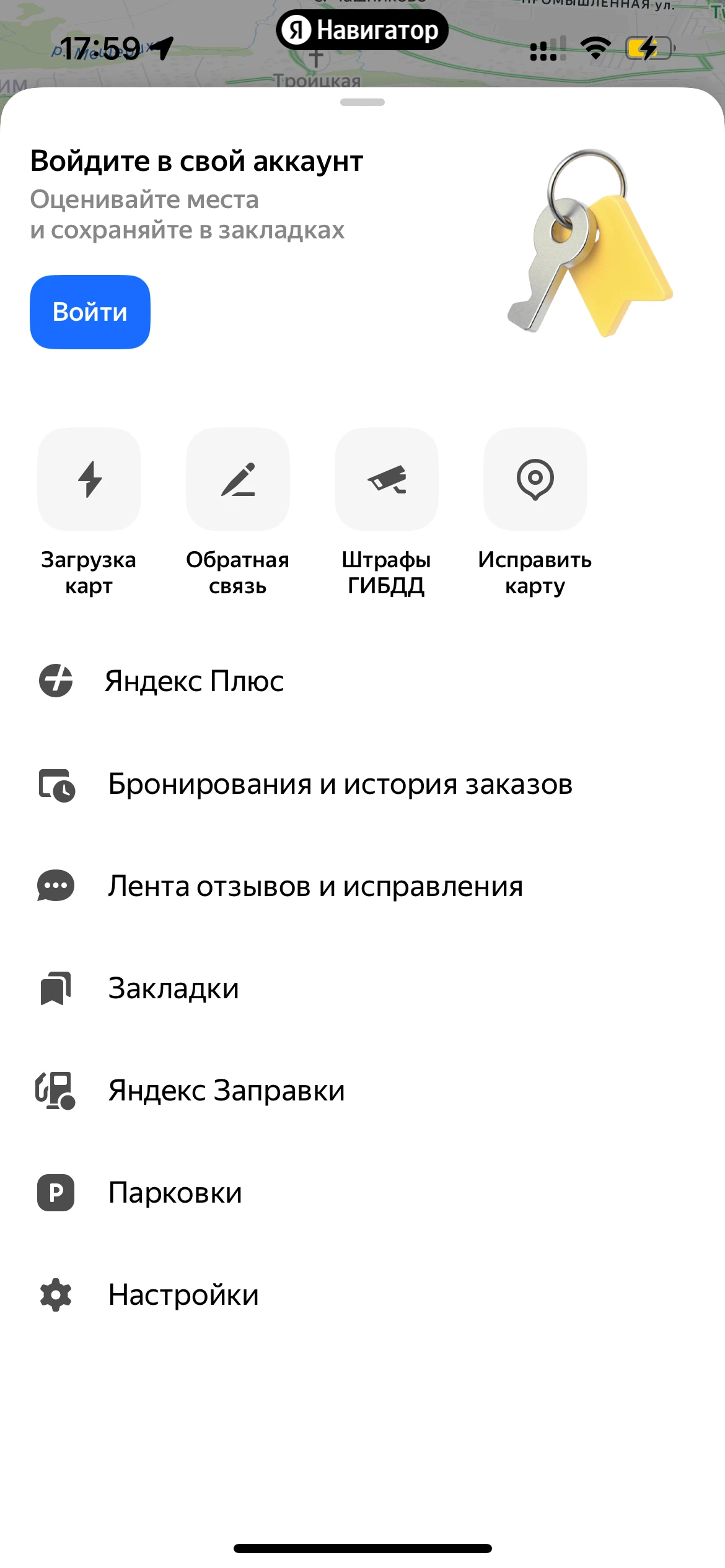This screenshot has width=725, height=1568.
Task: Open Настройки settings
Action: click(x=183, y=1295)
